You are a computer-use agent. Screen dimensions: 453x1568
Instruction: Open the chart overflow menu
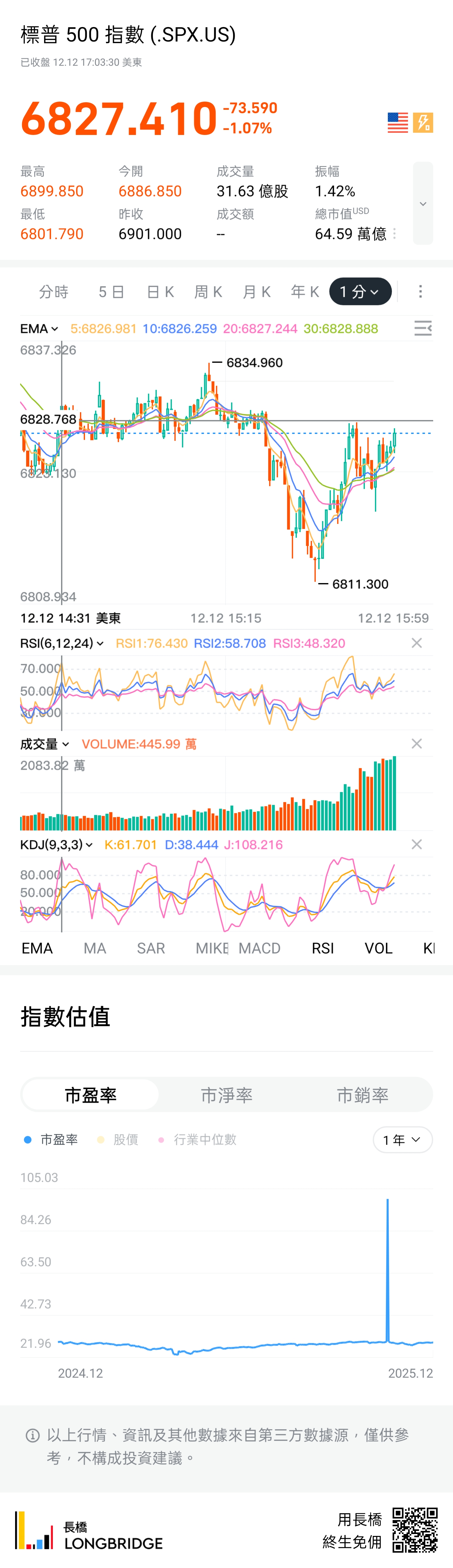click(x=420, y=292)
